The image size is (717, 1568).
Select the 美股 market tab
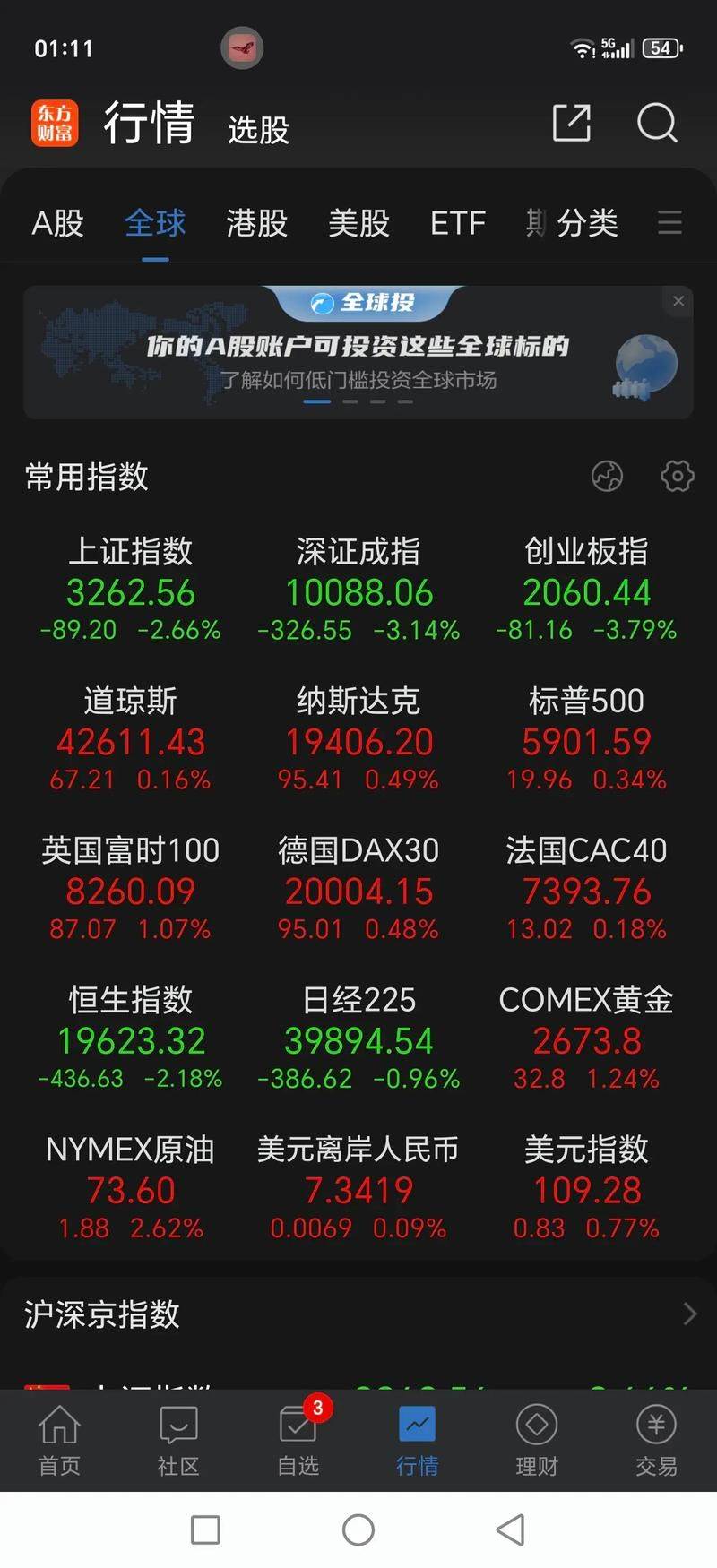click(358, 224)
